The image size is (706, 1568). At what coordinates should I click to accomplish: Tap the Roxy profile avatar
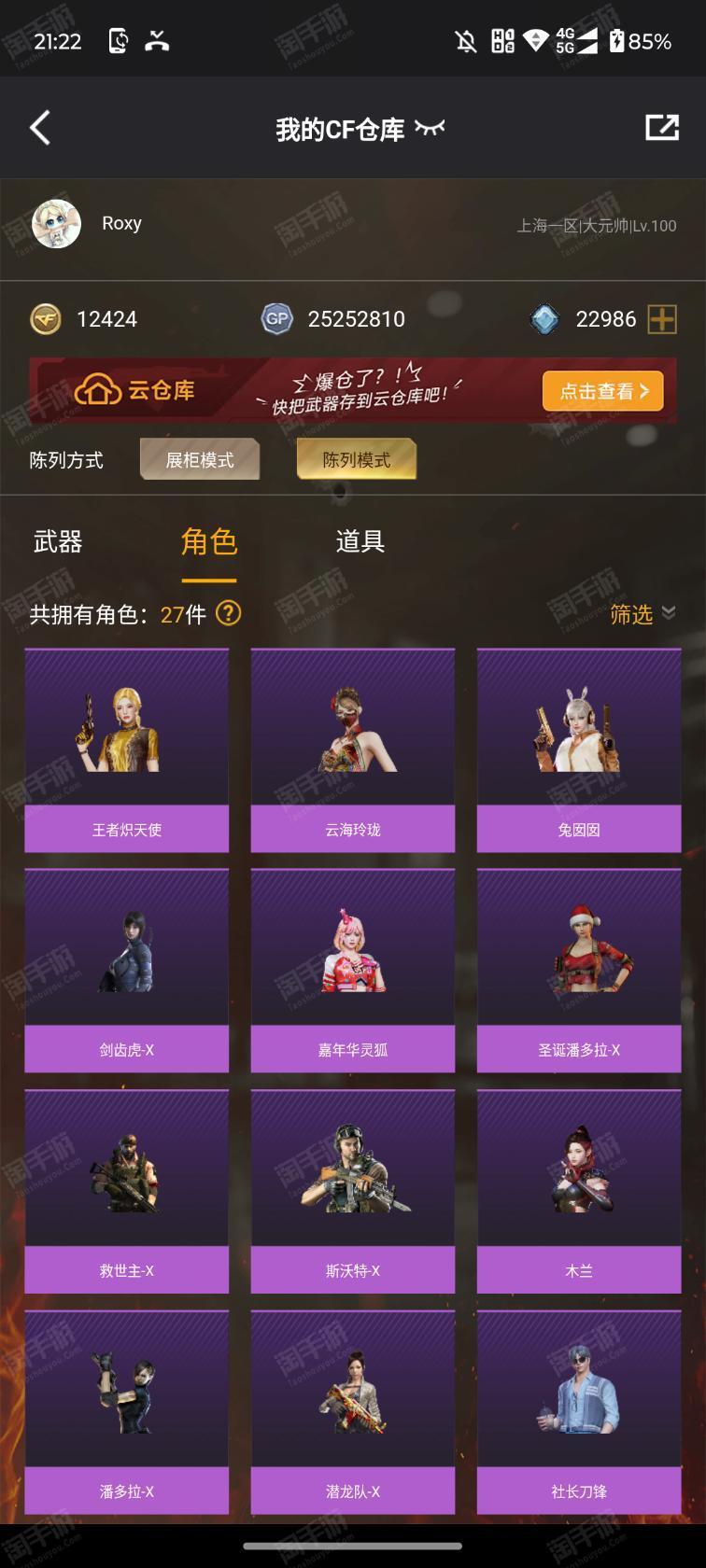(x=57, y=223)
